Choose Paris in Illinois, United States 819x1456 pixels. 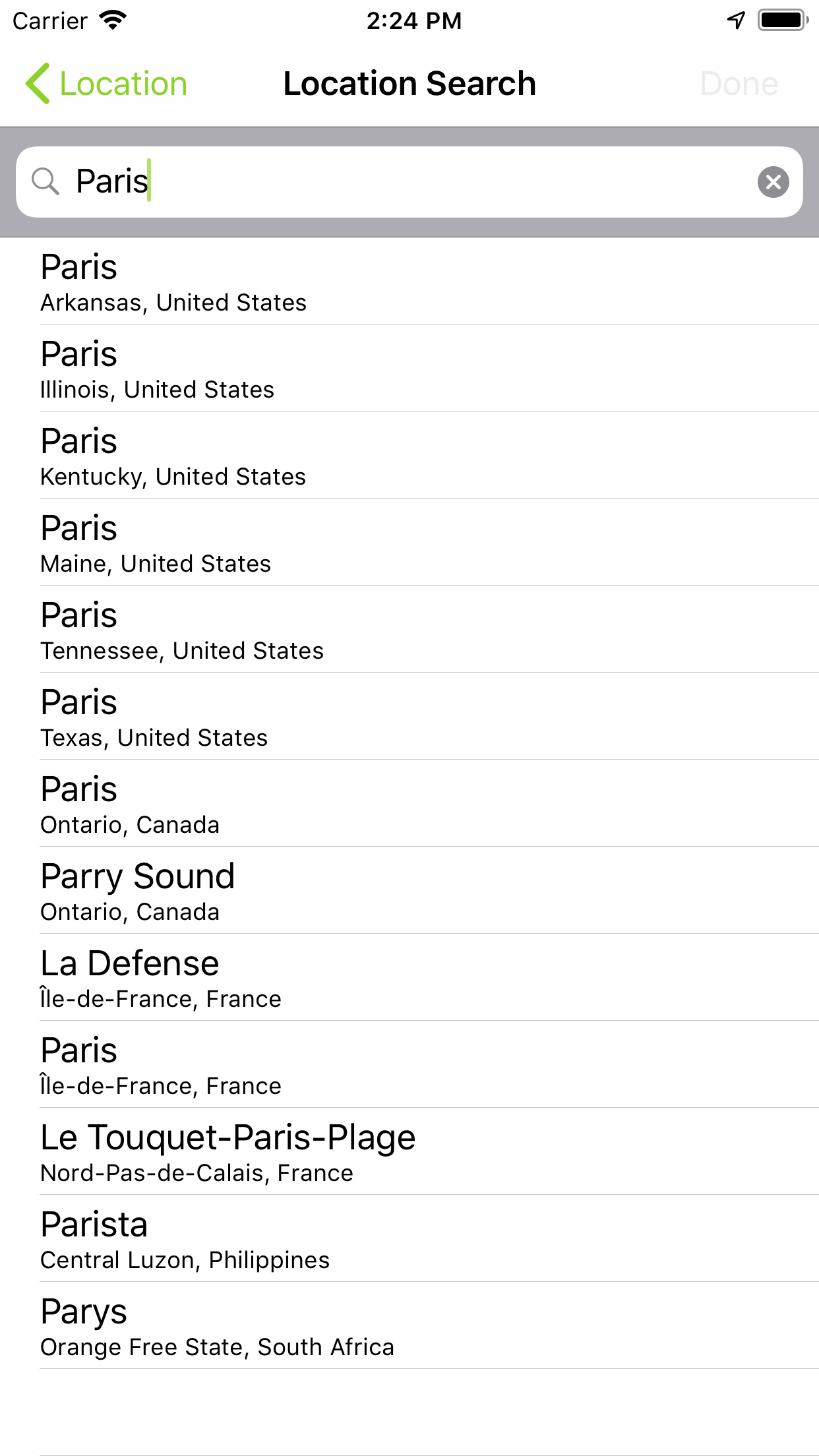(409, 369)
